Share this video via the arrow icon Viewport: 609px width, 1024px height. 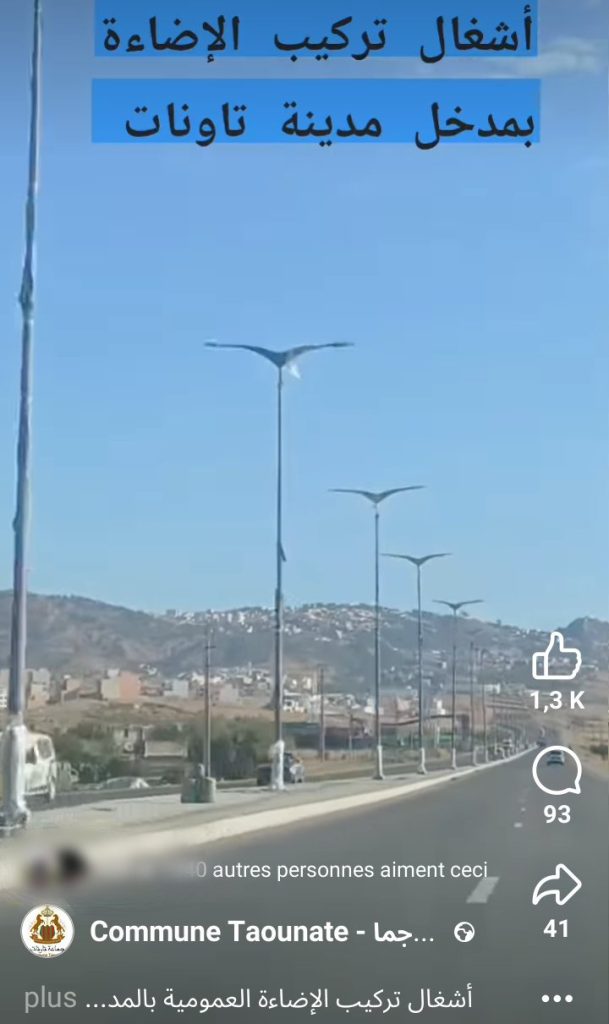[557, 884]
